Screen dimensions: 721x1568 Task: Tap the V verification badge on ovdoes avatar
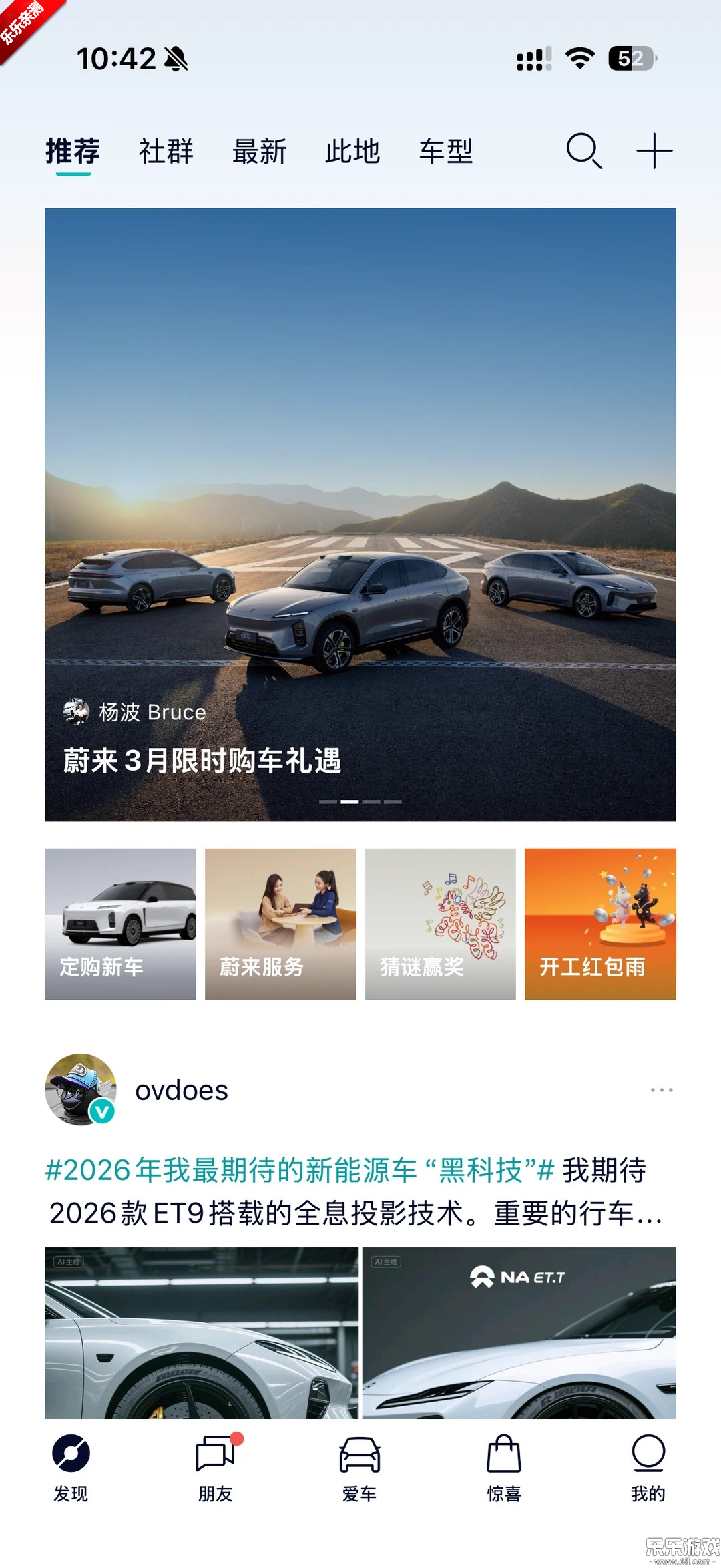(x=101, y=1111)
